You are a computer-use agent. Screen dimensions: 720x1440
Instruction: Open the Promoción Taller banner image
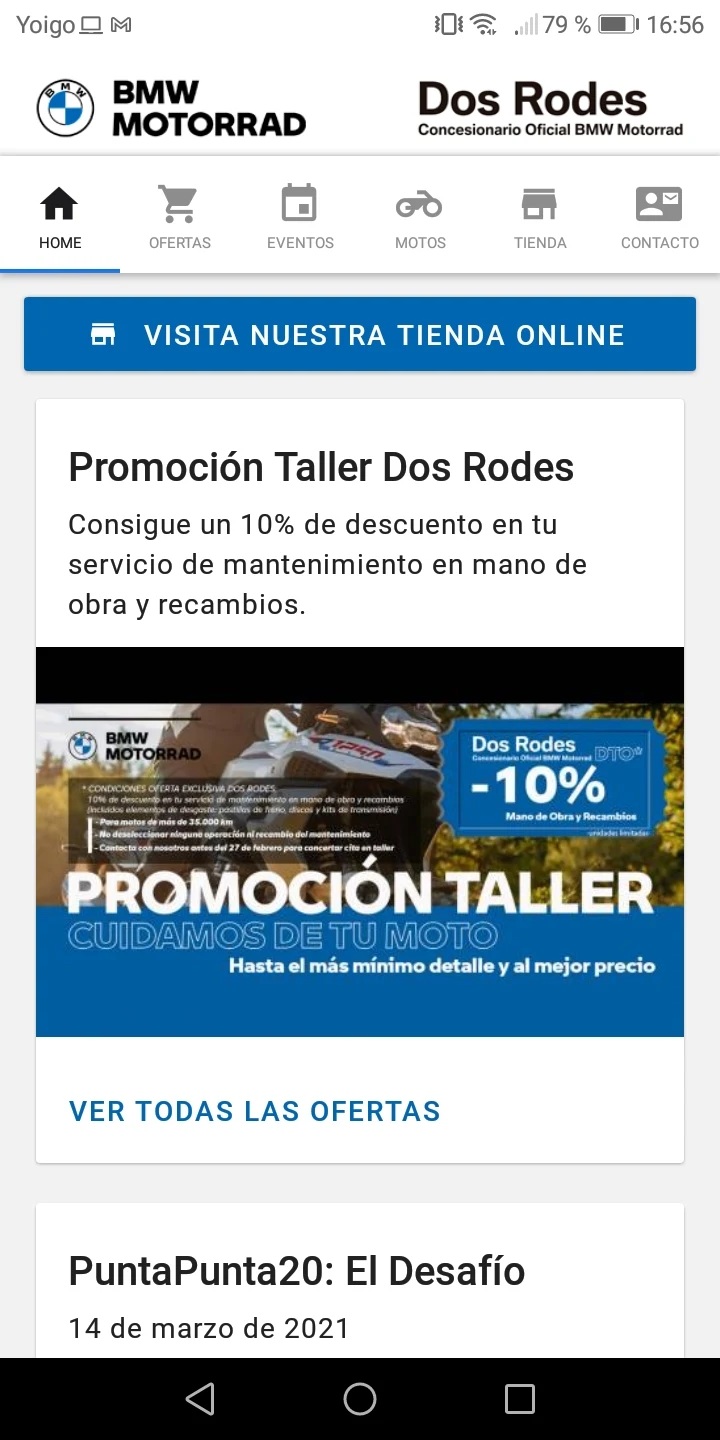point(360,842)
